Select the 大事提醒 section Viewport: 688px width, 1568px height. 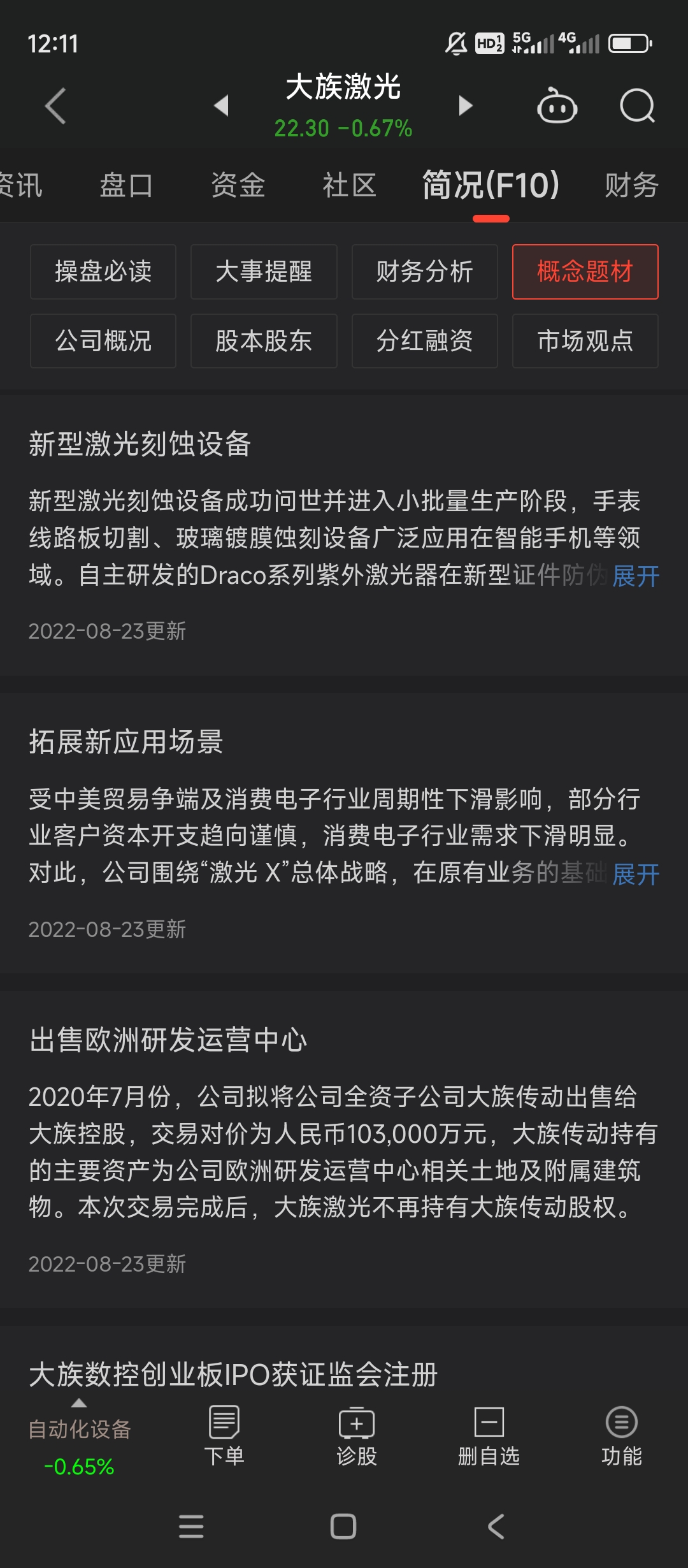point(264,272)
